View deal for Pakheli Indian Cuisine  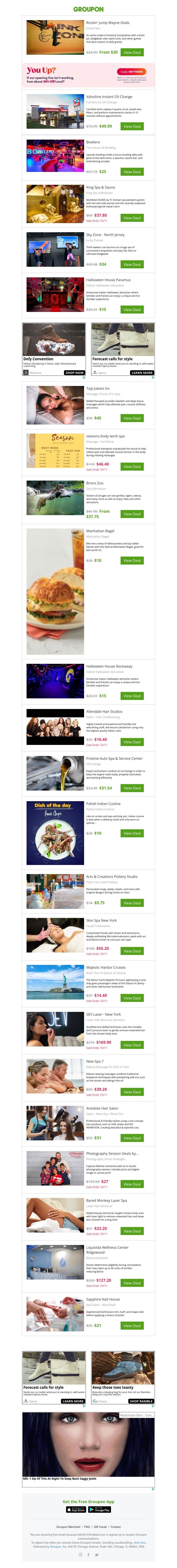coord(132,833)
